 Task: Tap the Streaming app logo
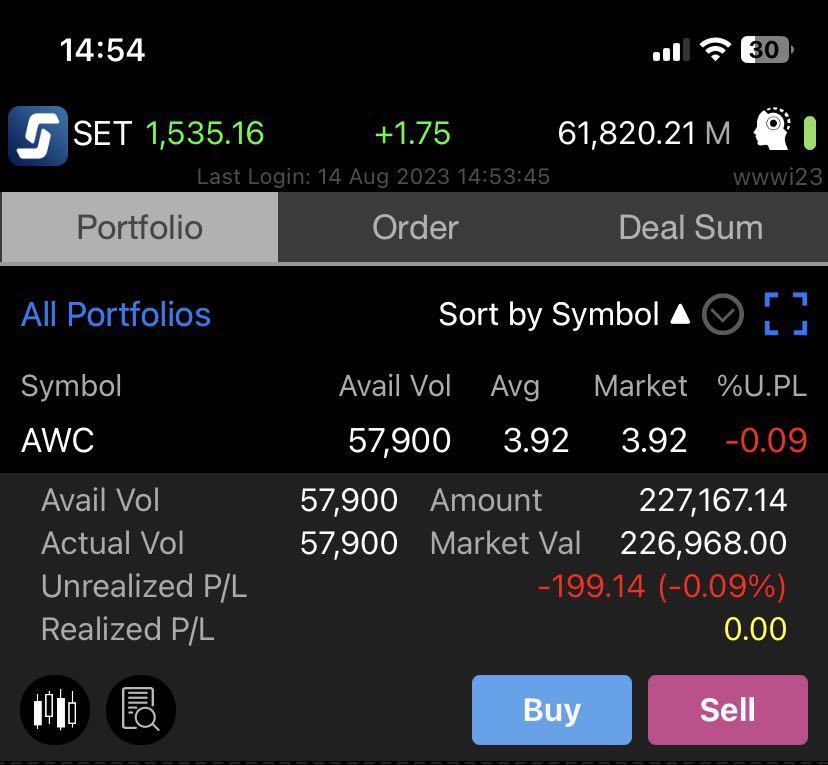click(38, 135)
